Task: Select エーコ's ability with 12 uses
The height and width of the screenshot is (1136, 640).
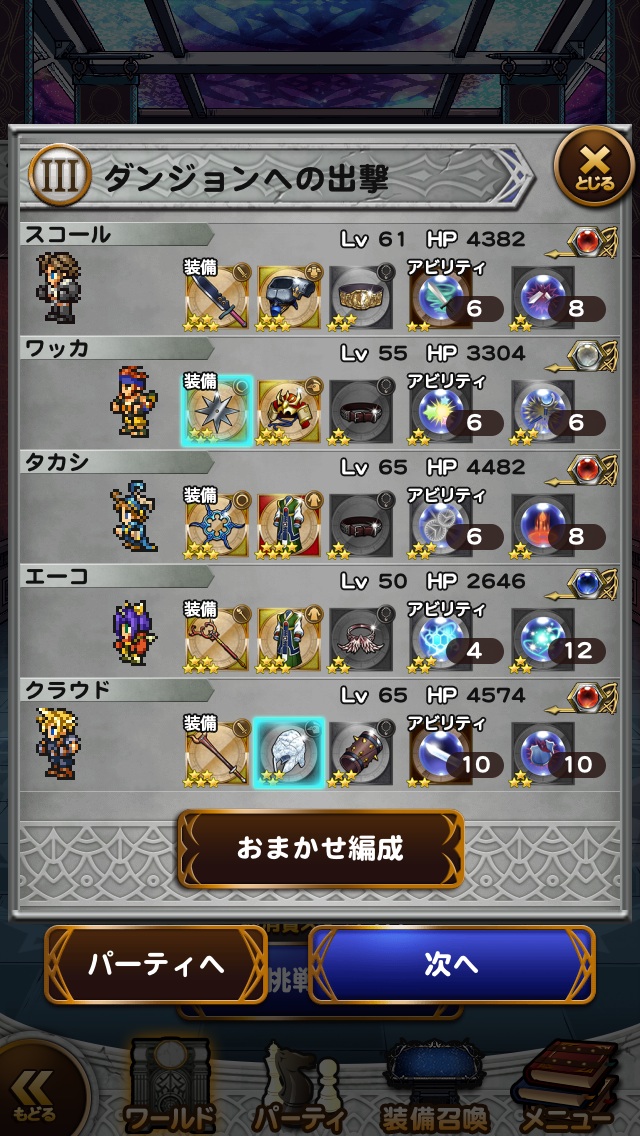Action: coord(543,640)
